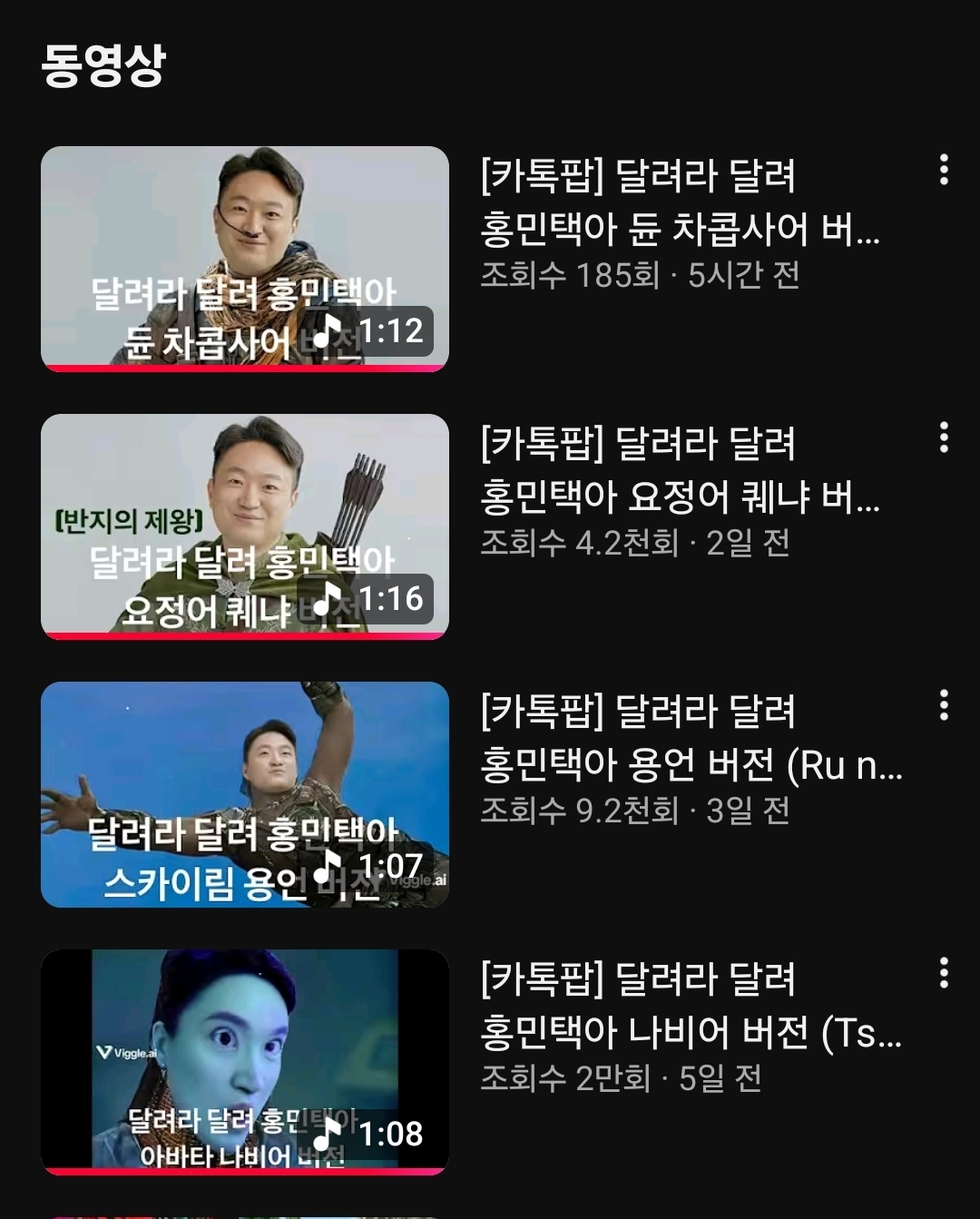Open more options for 듄 차콥사어 video
Screen dimensions: 980x1219
[944, 170]
